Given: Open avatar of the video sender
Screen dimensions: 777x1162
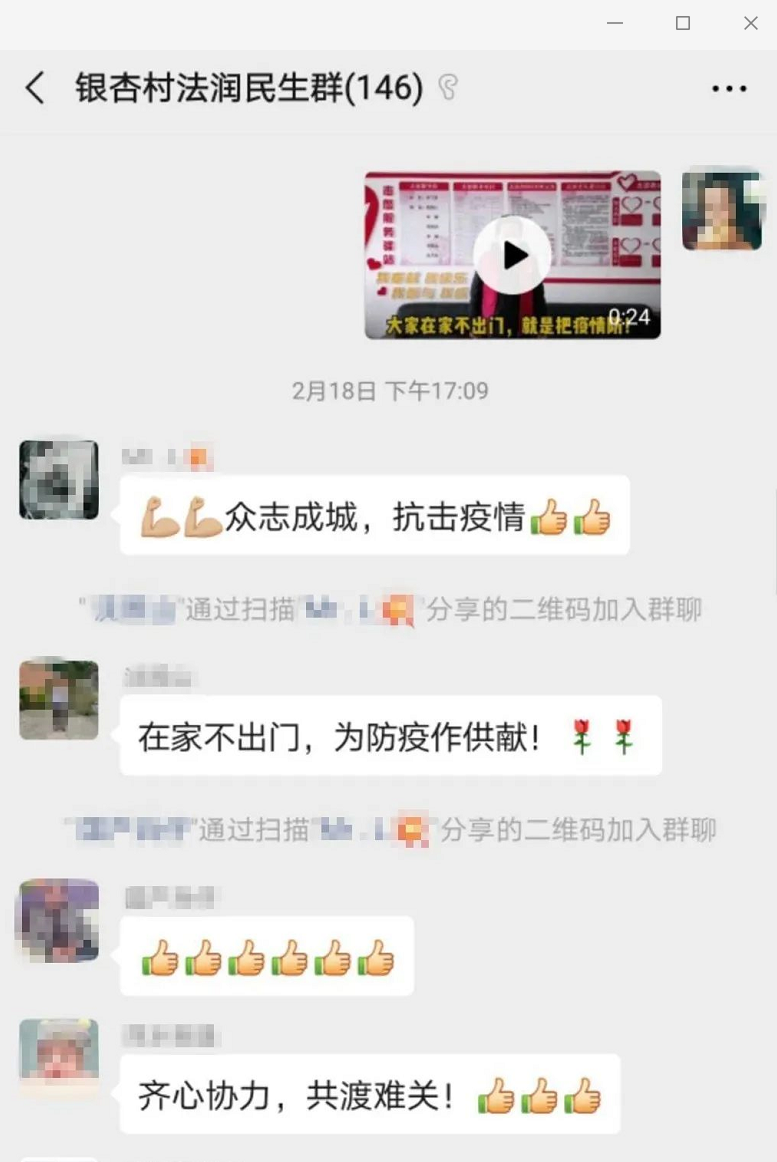Looking at the screenshot, I should [x=722, y=209].
